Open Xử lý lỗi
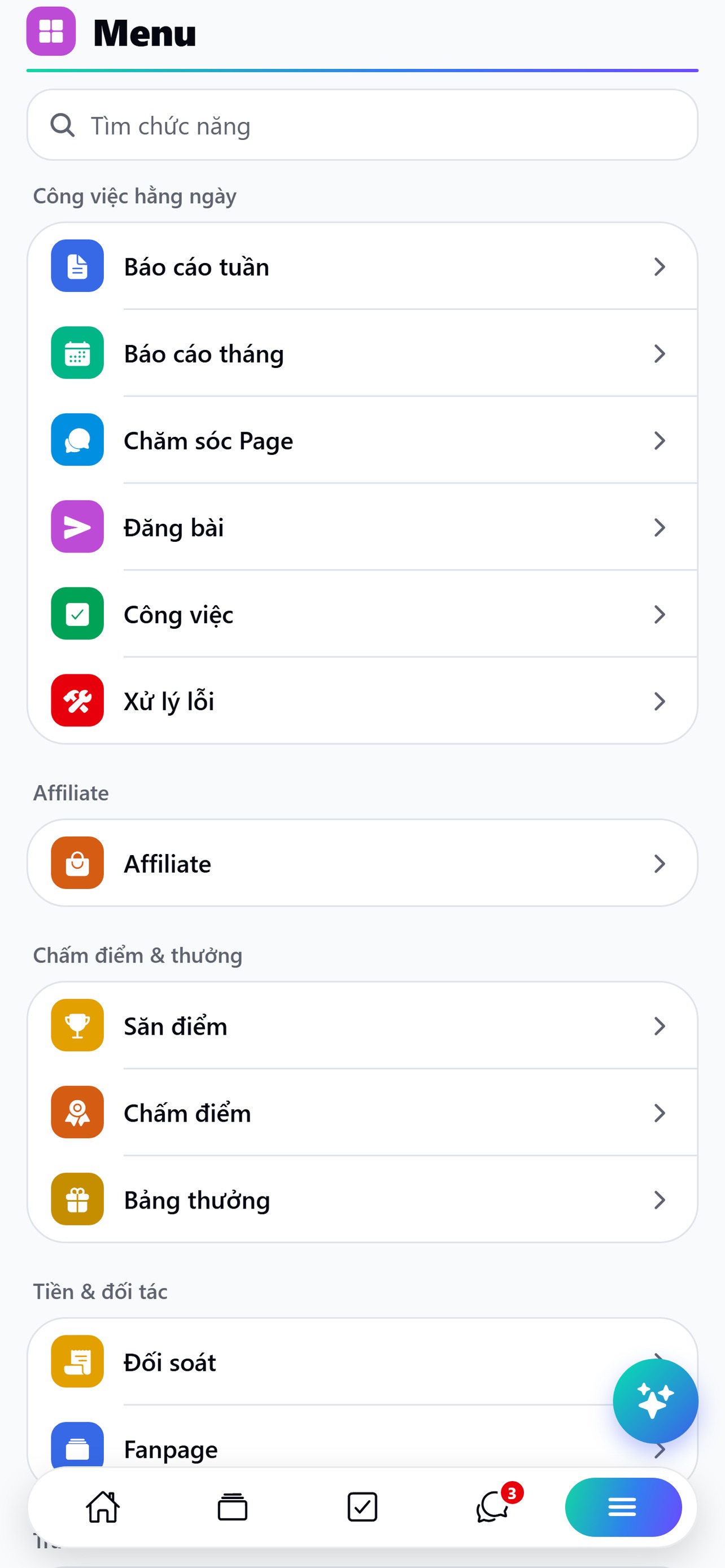This screenshot has height=1568, width=725. pyautogui.click(x=362, y=700)
